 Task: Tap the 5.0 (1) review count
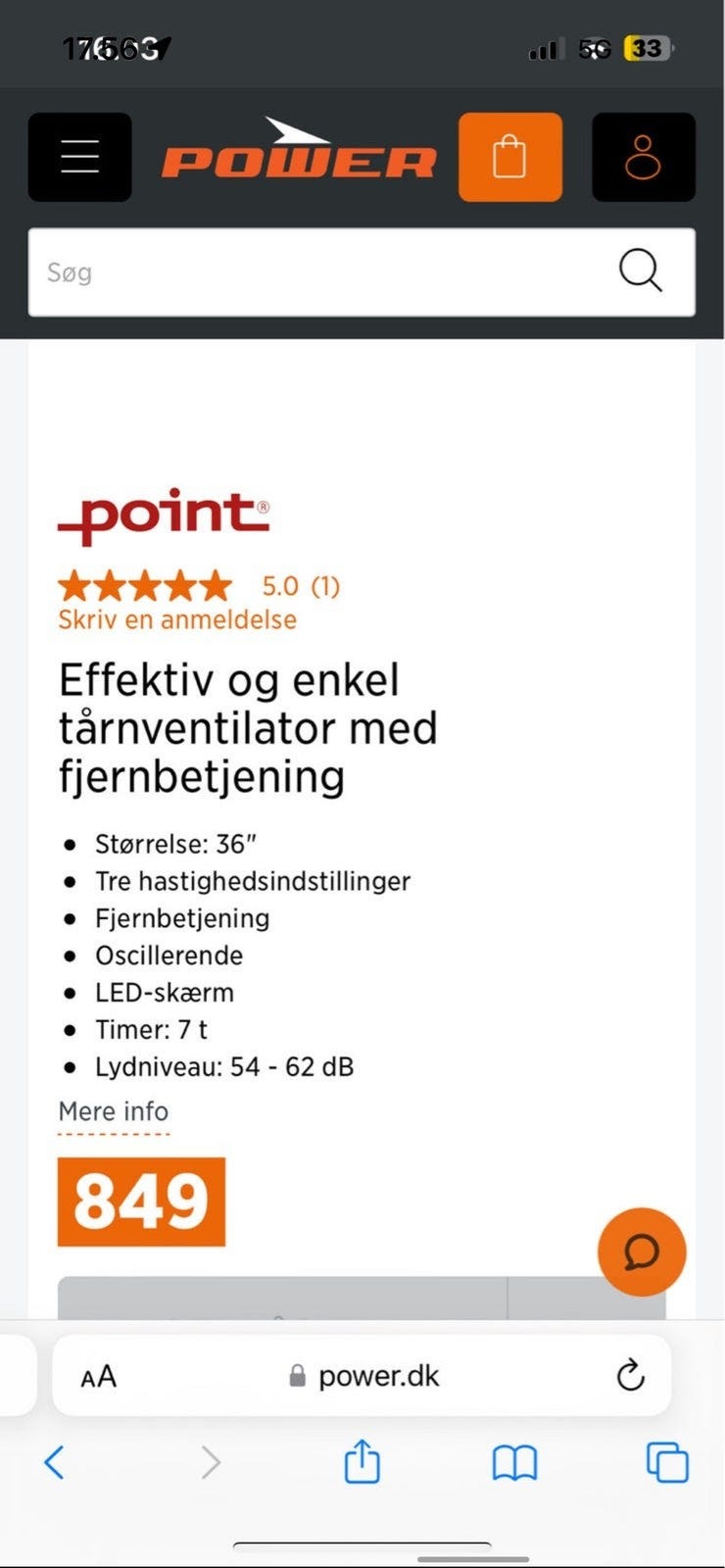tap(299, 585)
